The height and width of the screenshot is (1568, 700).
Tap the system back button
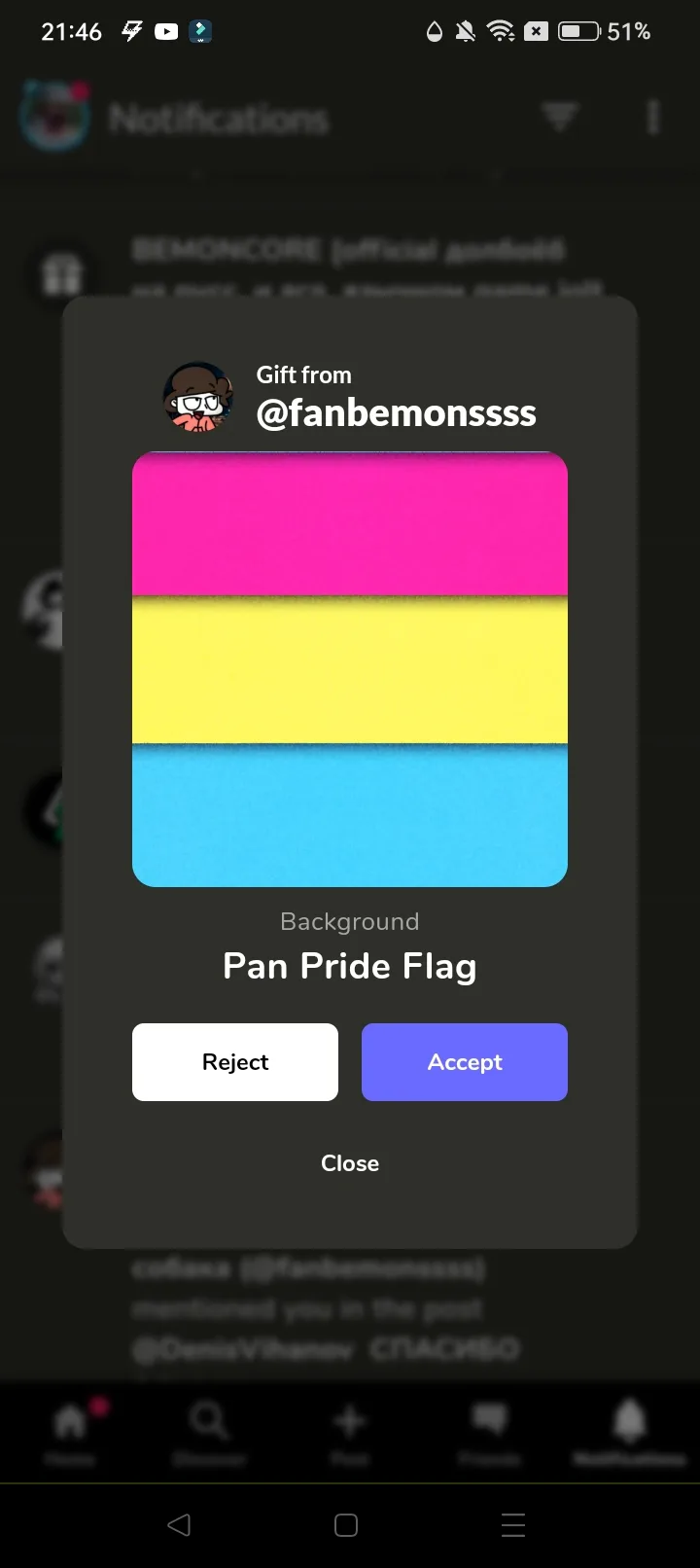[x=179, y=1524]
